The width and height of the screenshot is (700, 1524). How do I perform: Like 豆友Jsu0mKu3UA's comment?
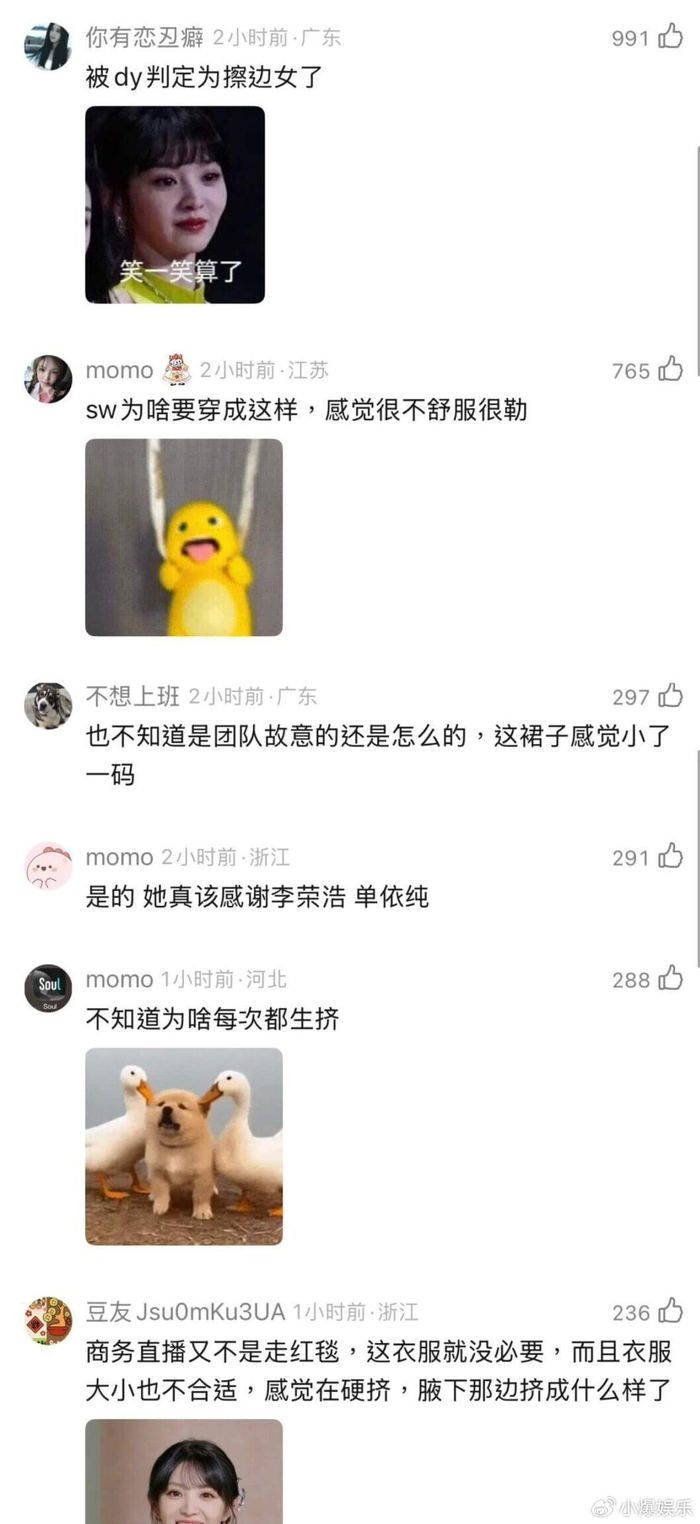click(671, 1311)
